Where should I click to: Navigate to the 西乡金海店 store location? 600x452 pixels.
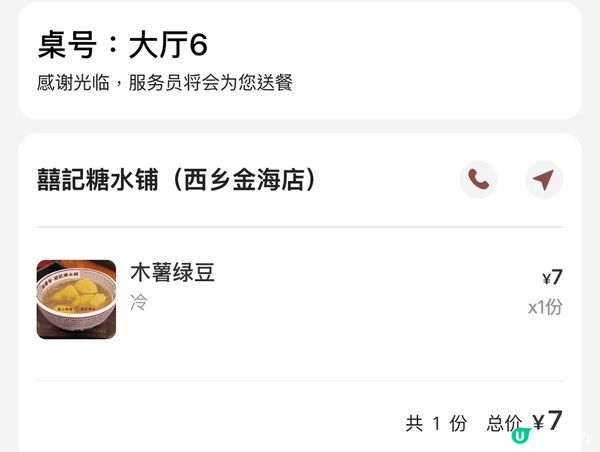click(x=543, y=180)
